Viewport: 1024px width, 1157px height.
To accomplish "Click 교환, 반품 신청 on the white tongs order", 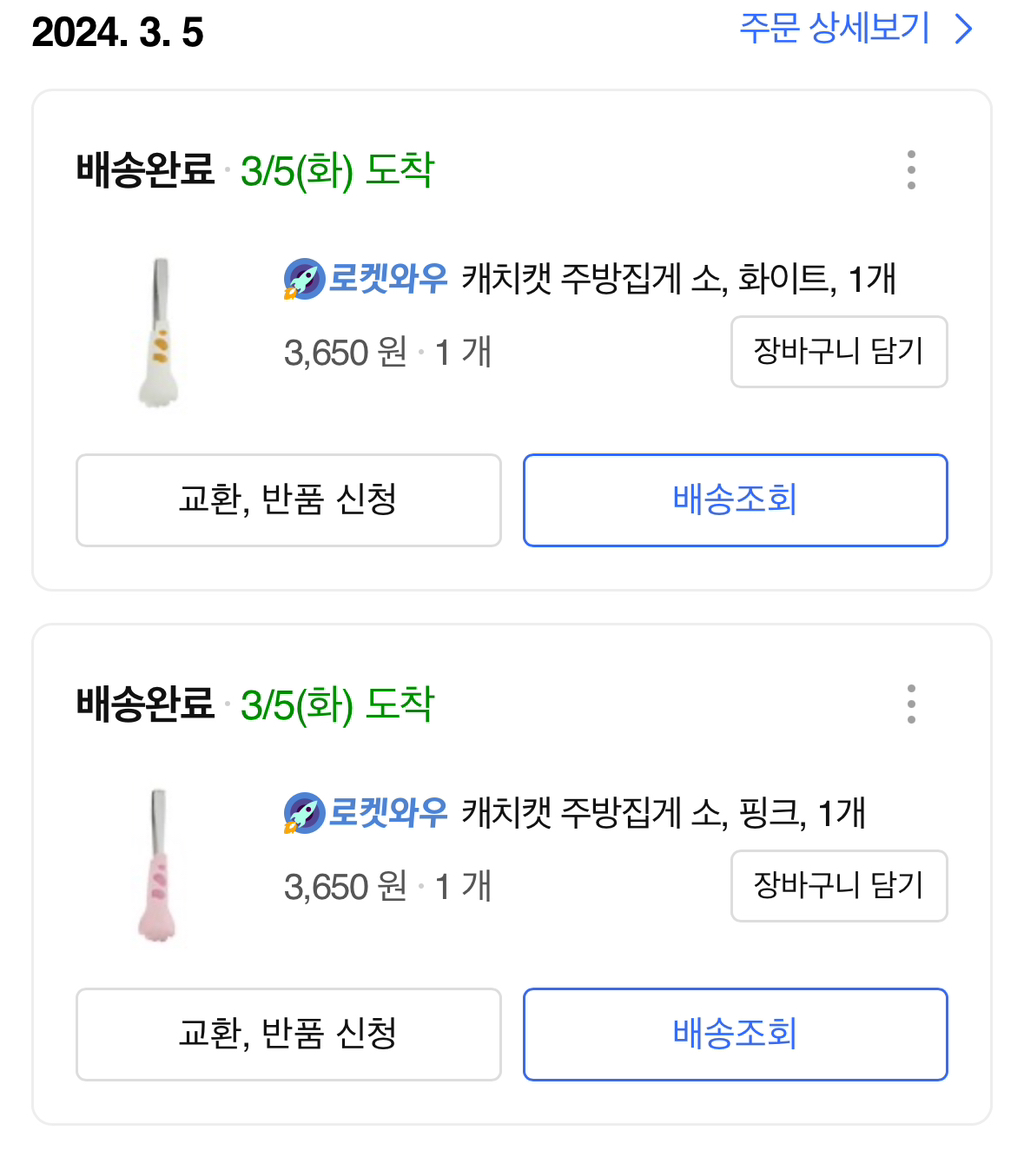I will [289, 500].
